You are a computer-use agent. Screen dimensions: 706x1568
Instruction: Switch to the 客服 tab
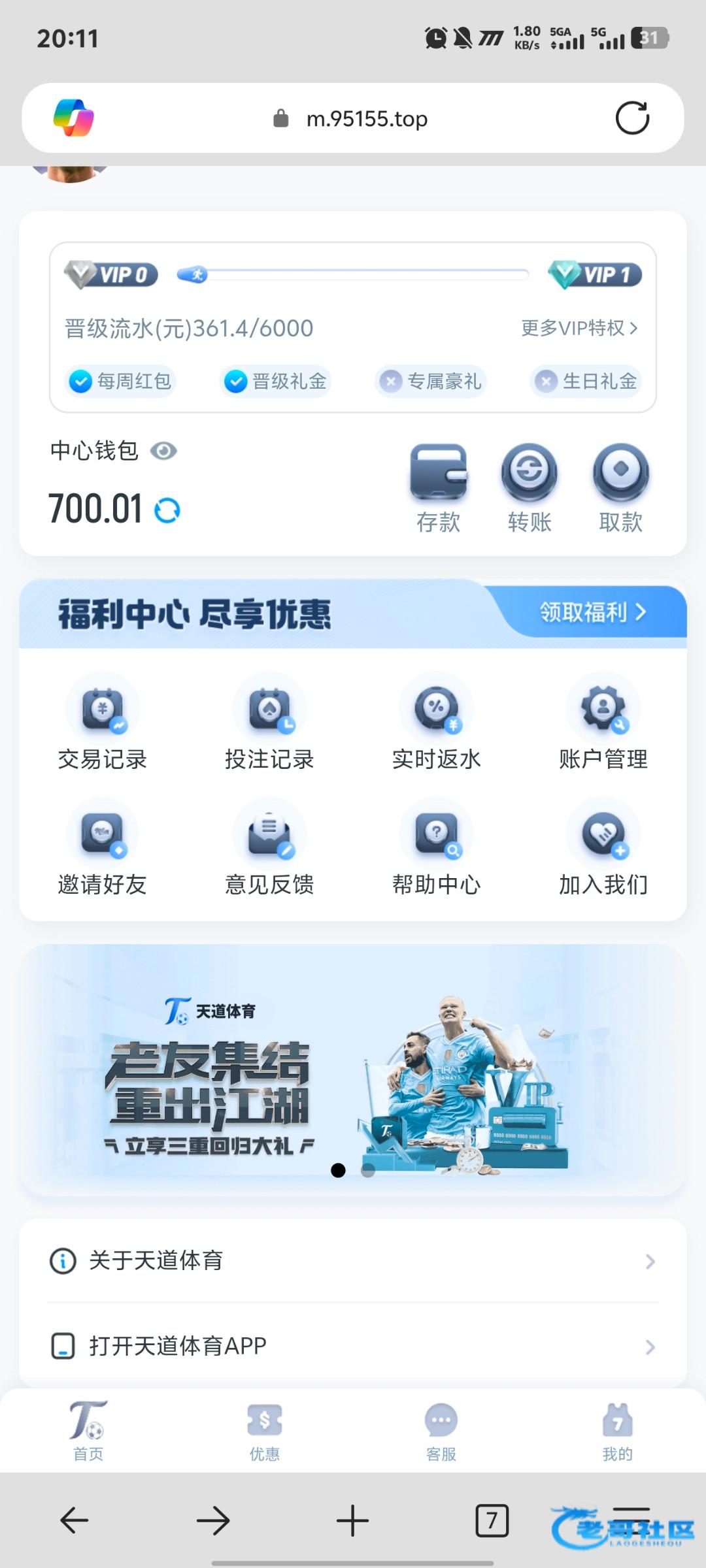441,1432
